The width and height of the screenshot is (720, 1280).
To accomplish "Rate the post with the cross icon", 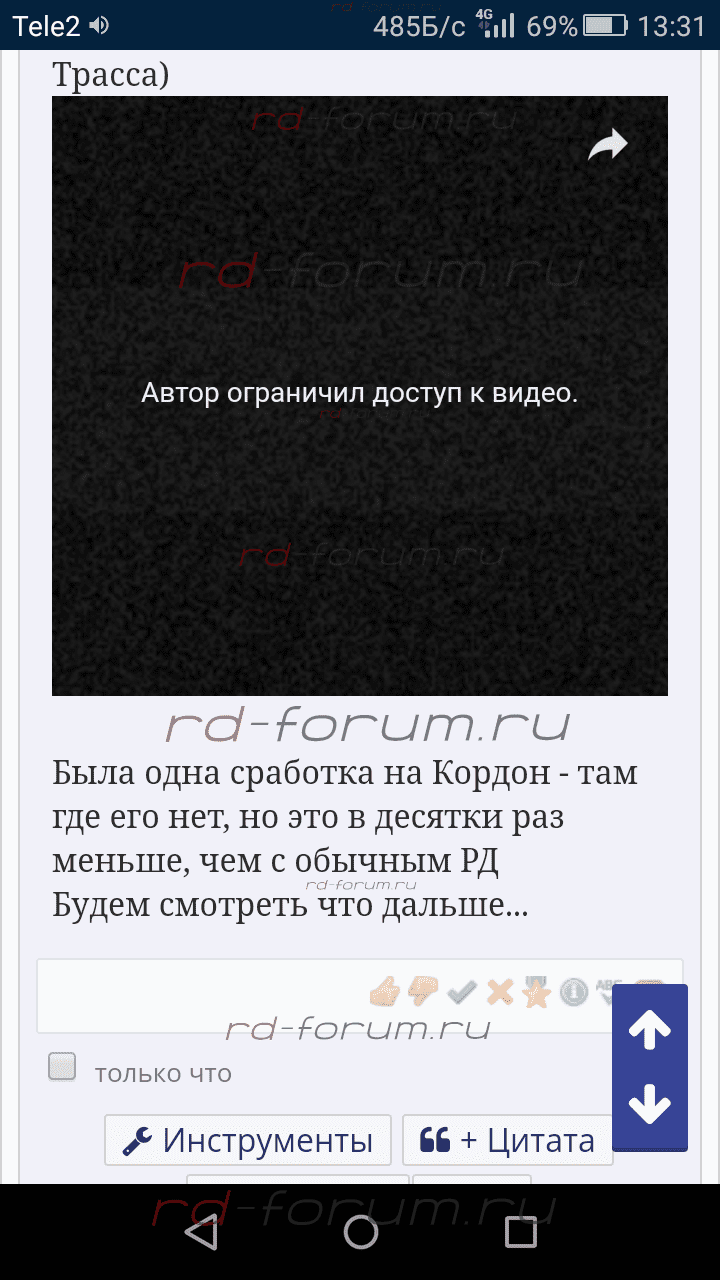I will pos(499,992).
